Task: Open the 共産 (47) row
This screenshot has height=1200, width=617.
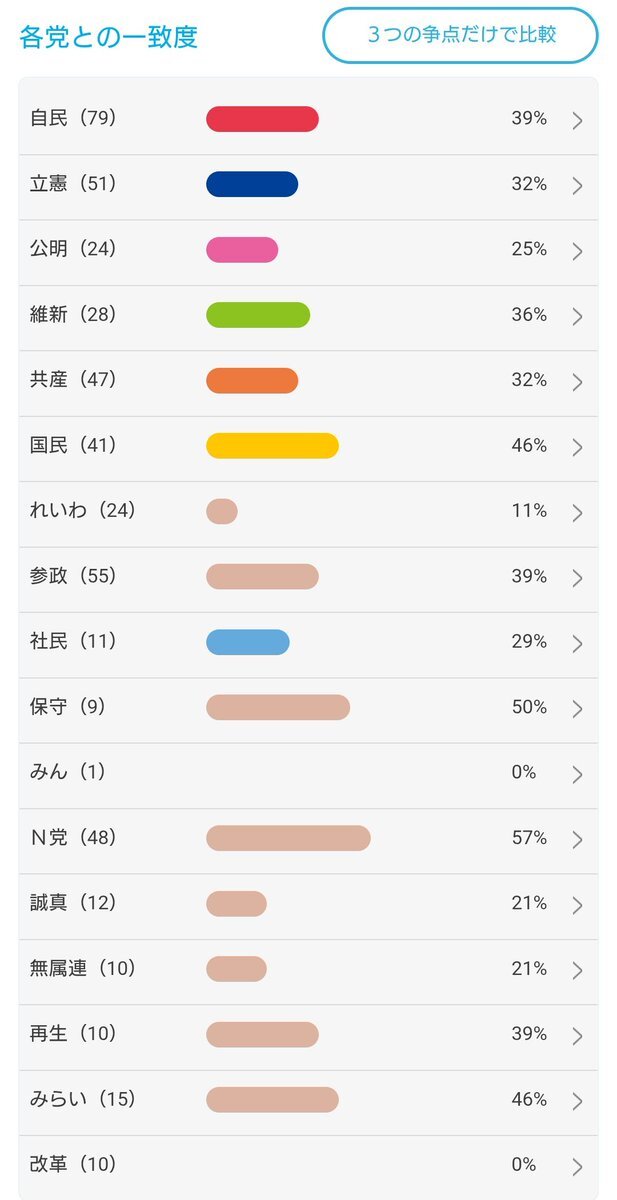Action: (308, 382)
